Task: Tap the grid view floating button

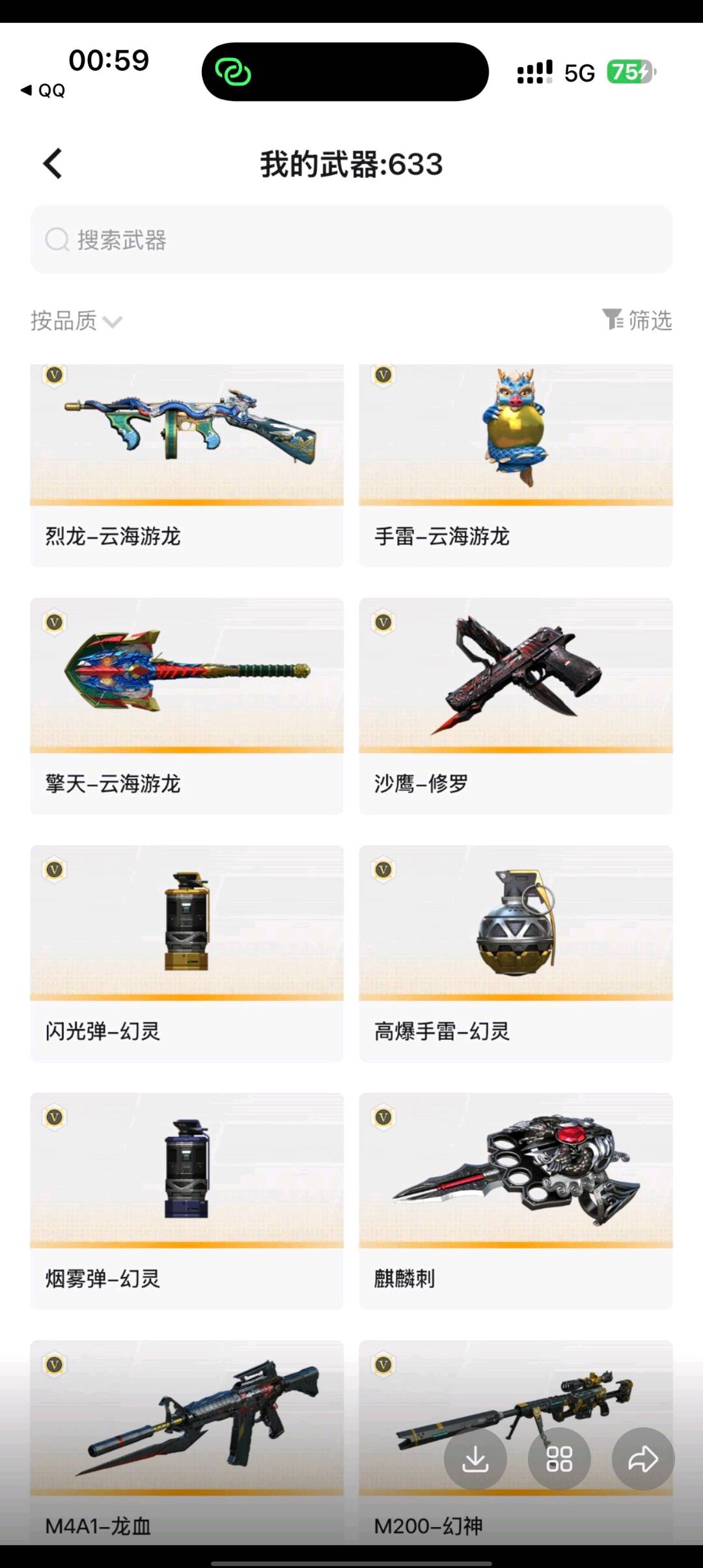Action: point(559,1459)
